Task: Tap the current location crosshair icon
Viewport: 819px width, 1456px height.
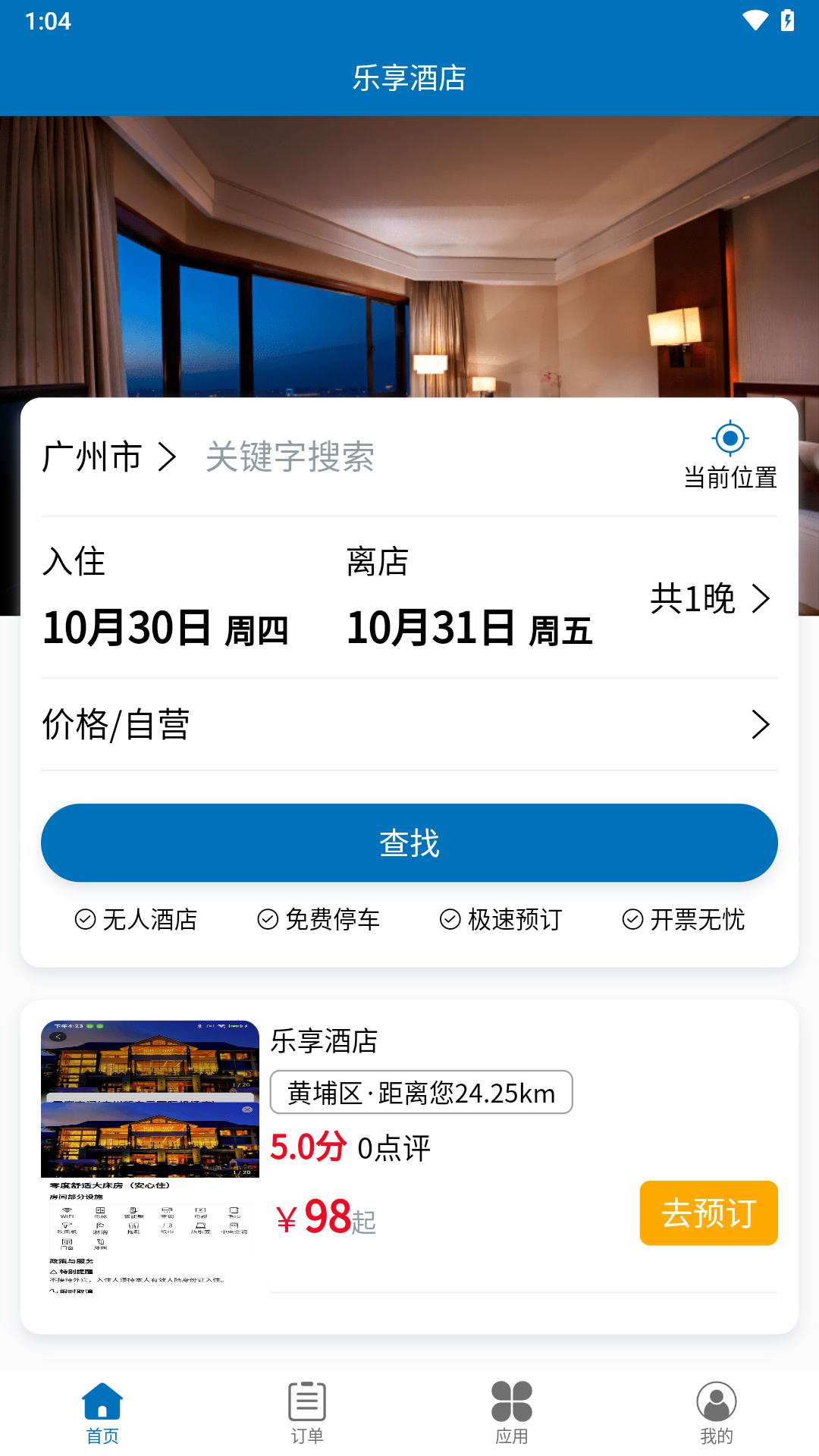Action: [730, 438]
